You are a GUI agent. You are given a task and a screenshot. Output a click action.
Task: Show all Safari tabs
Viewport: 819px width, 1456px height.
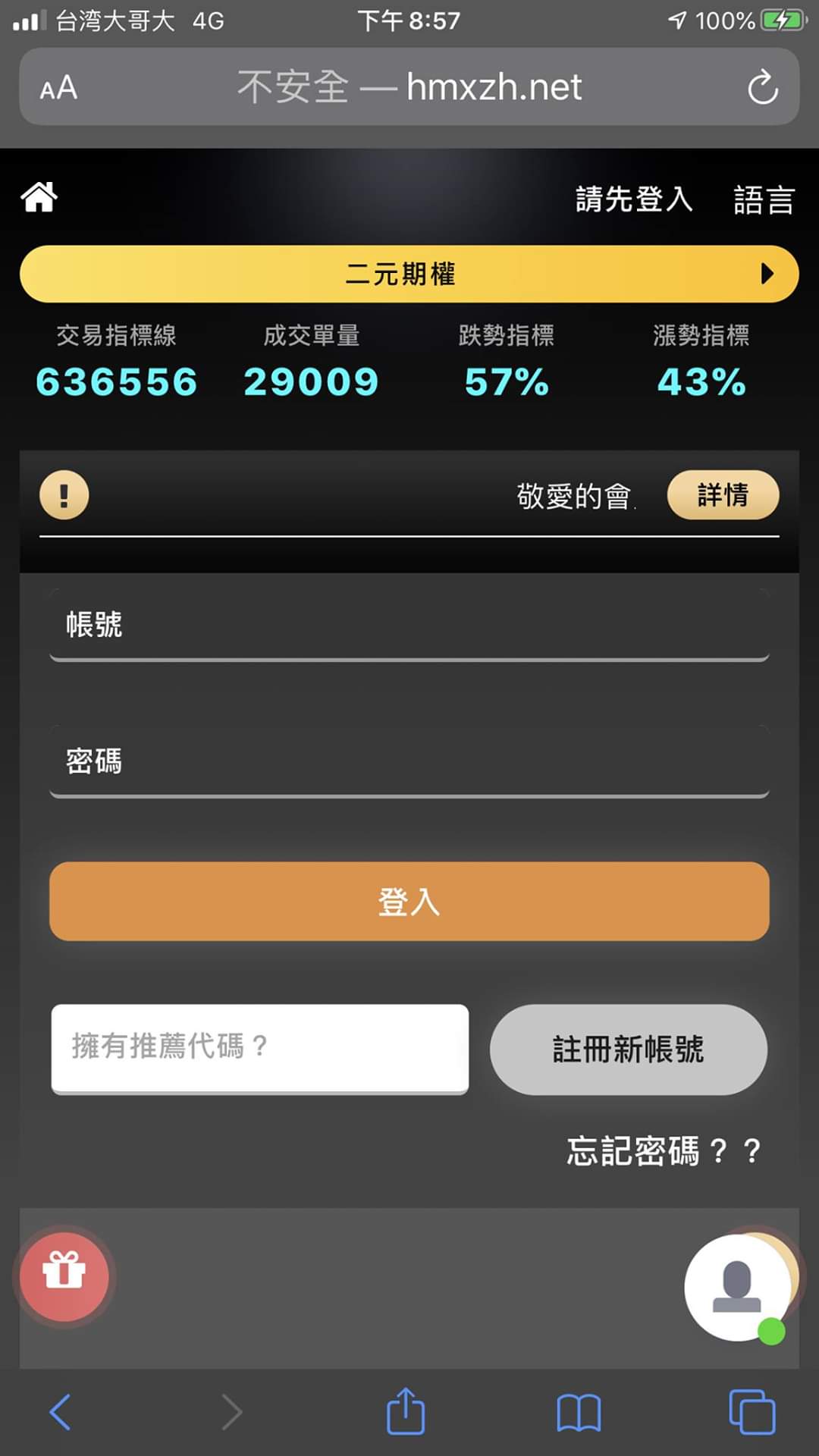[x=752, y=1412]
